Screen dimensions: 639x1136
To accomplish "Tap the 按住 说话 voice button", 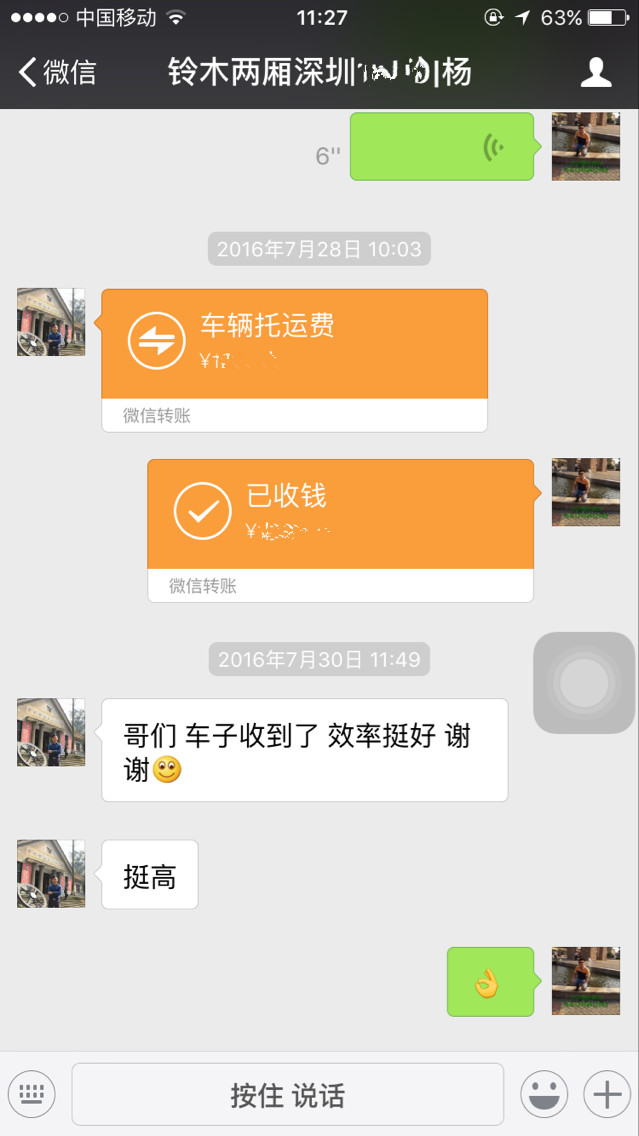I will (x=287, y=1094).
